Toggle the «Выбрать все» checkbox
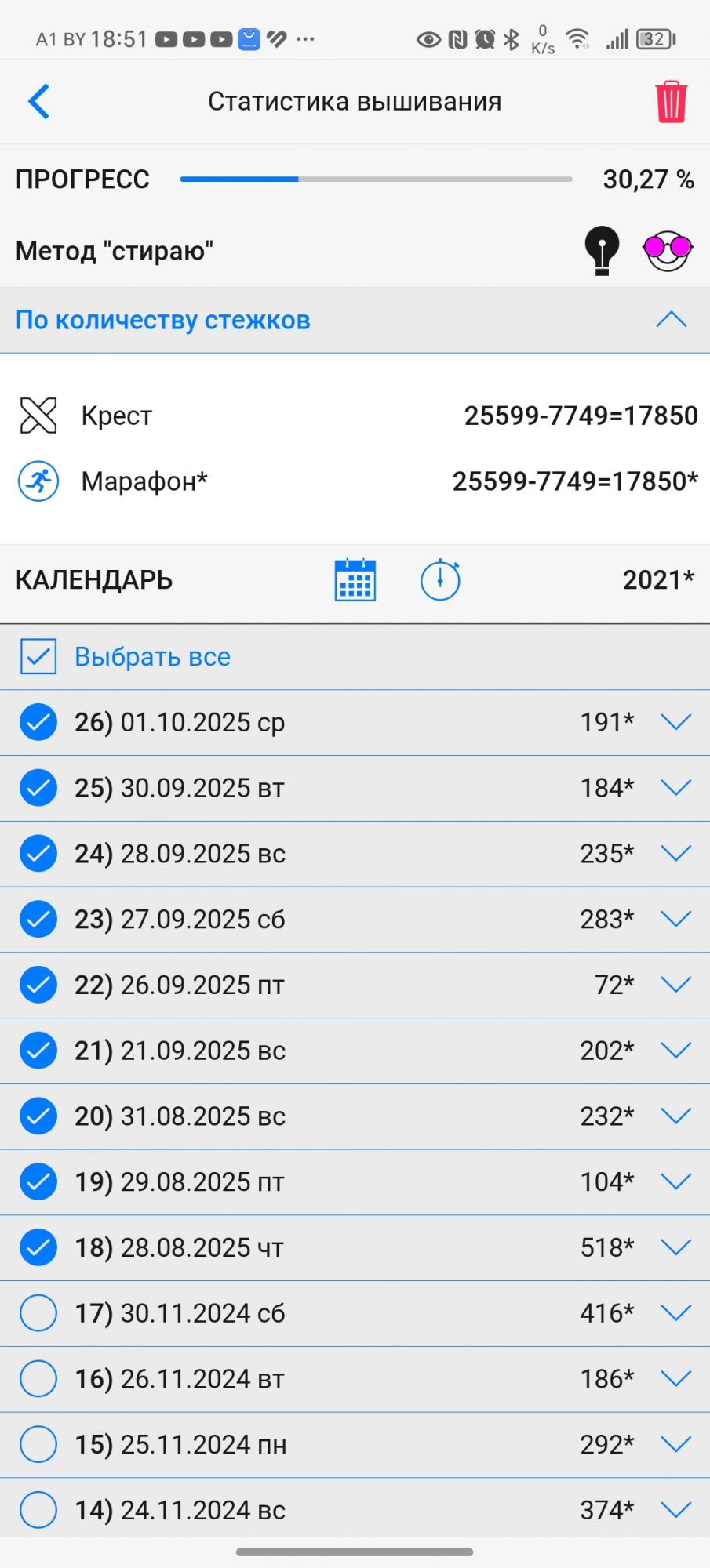Viewport: 710px width, 1568px height. (x=38, y=657)
